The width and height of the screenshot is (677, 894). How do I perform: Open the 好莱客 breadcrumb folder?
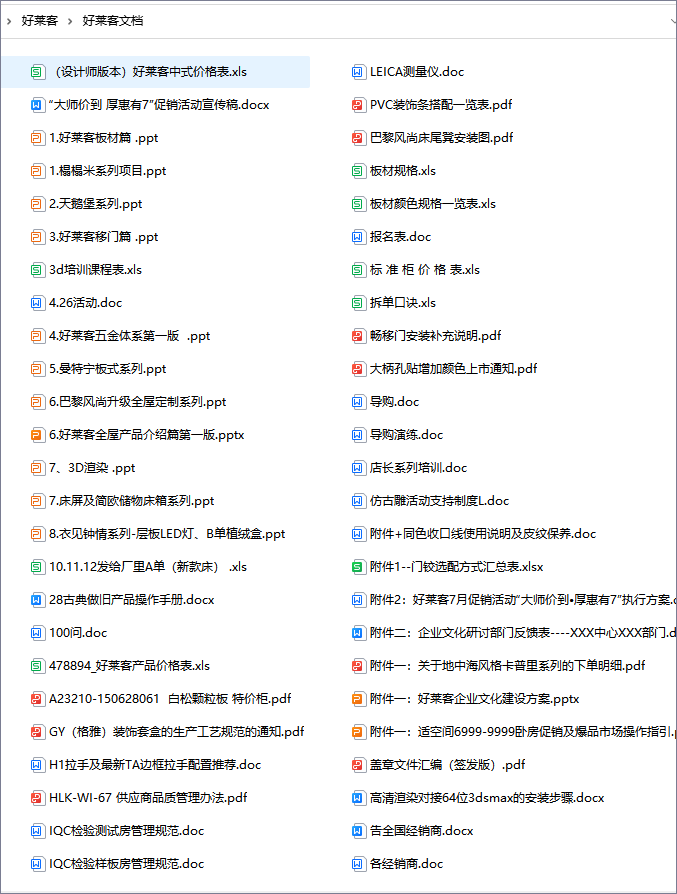tap(39, 20)
